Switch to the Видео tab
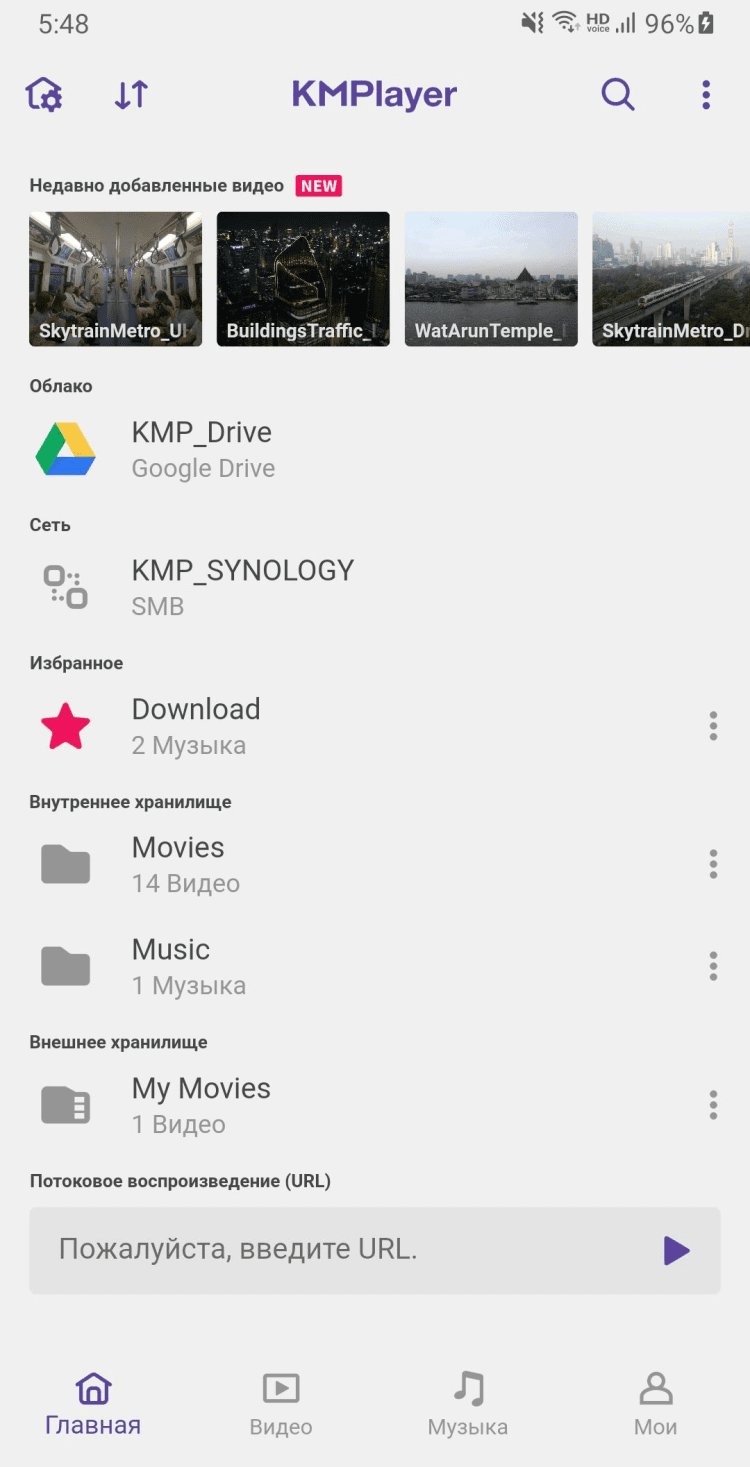Image resolution: width=750 pixels, height=1467 pixels. point(281,1404)
